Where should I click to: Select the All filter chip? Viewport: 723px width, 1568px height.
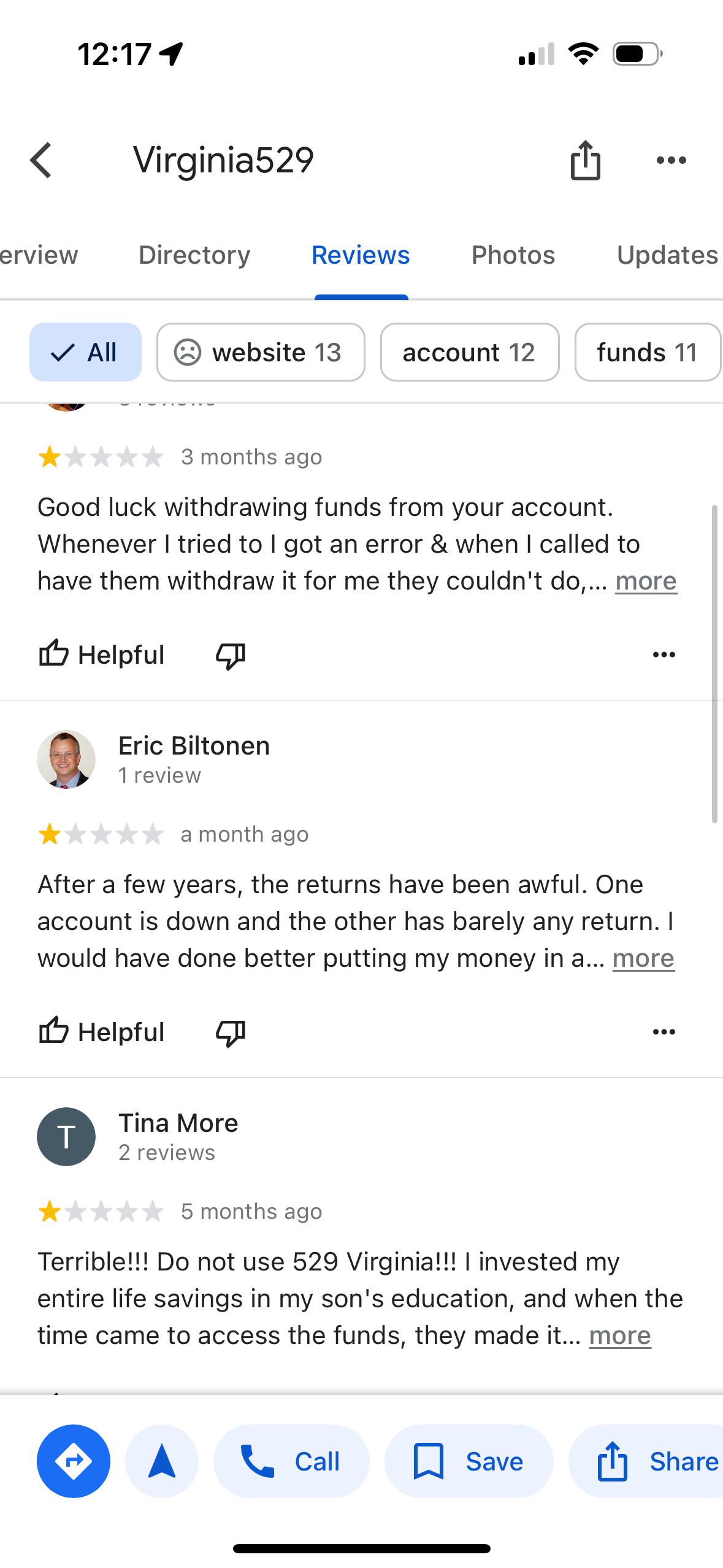pyautogui.click(x=85, y=353)
